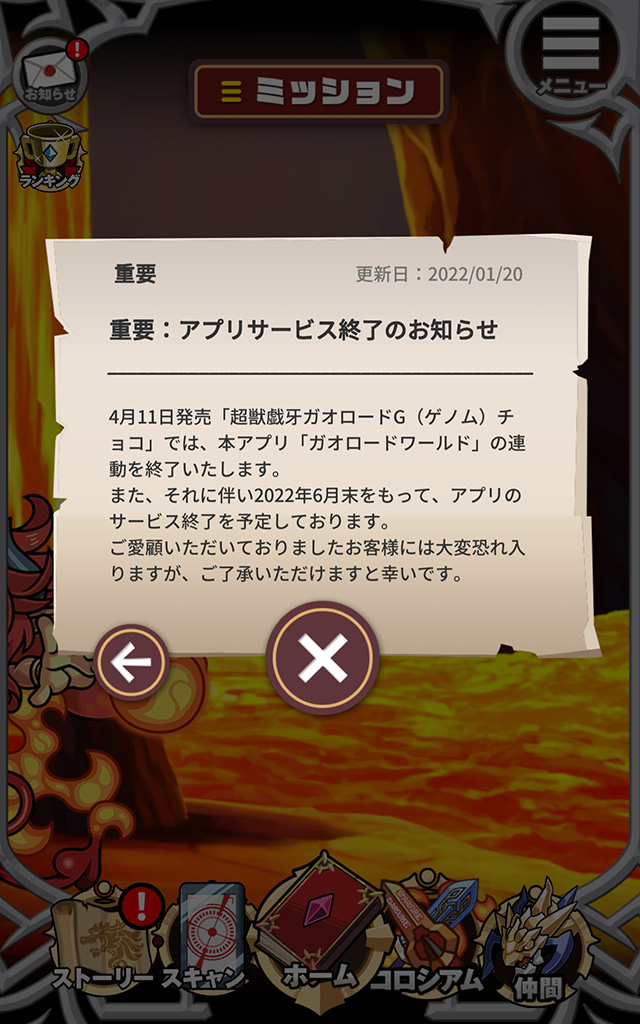640x1024 pixels.
Task: Go back with the arrow button
Action: pos(131,662)
